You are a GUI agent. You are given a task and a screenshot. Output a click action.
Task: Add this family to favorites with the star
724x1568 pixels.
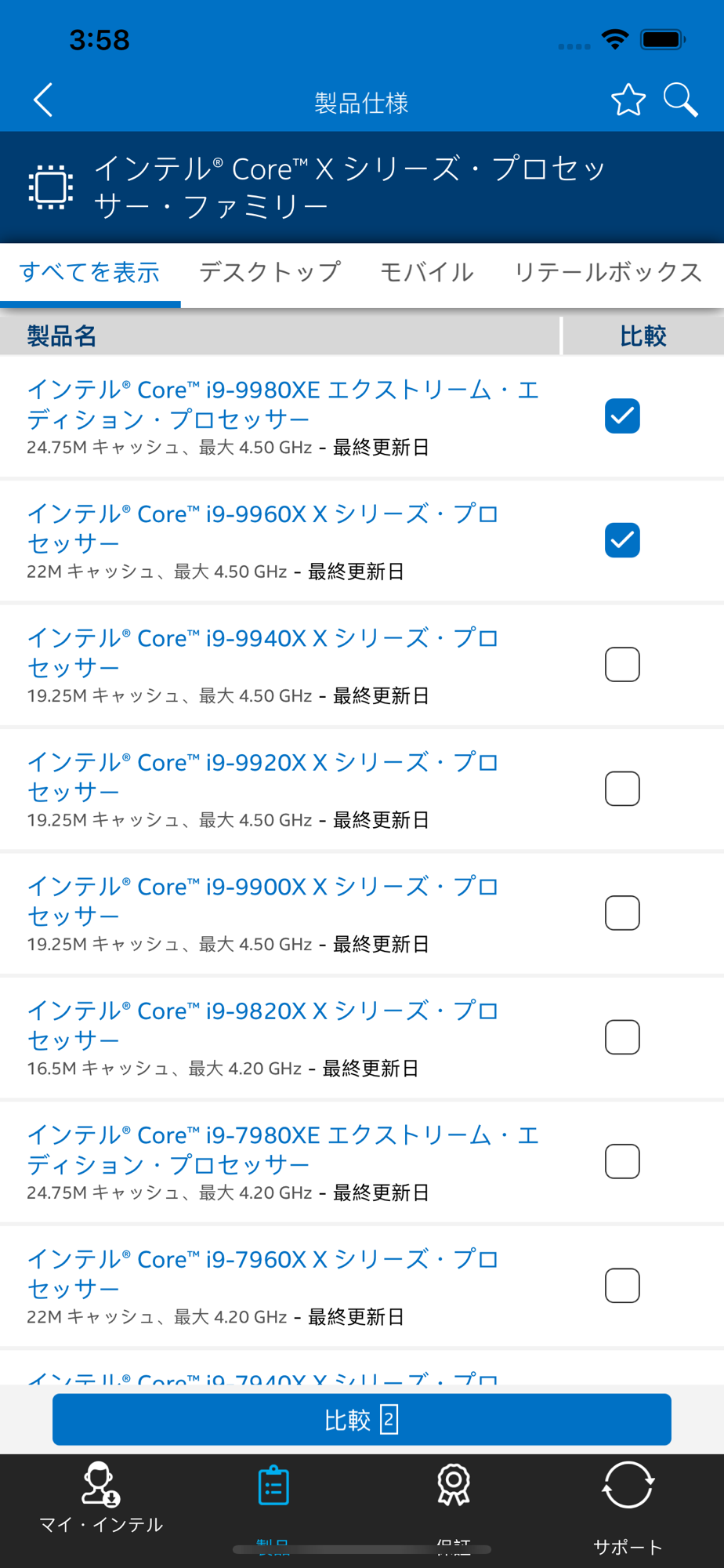tap(628, 100)
